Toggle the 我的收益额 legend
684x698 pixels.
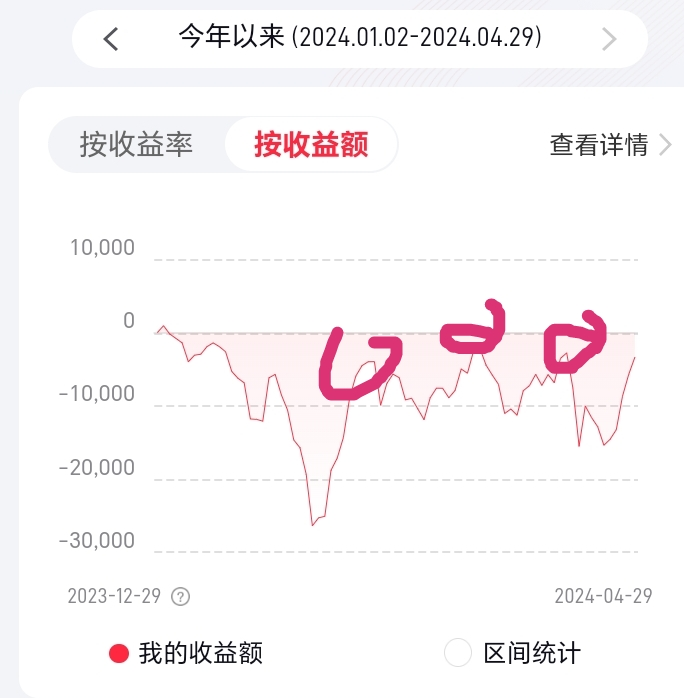click(x=187, y=654)
